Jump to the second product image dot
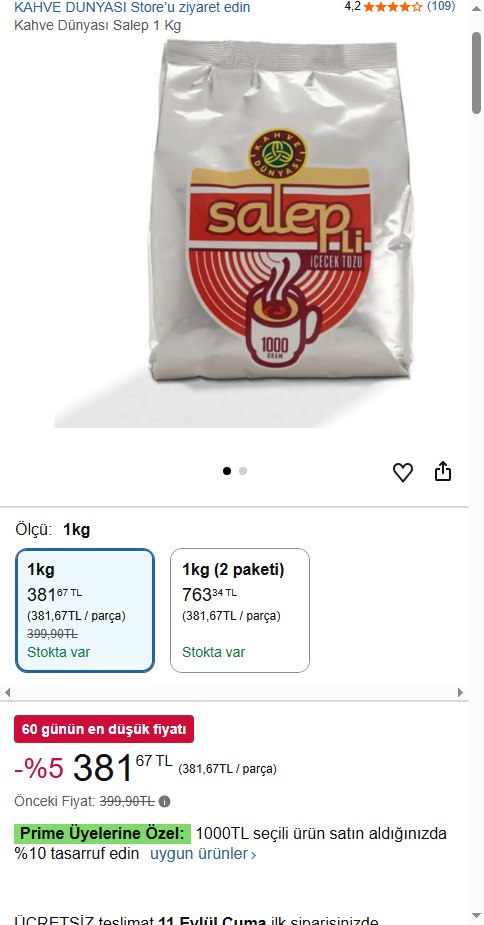Screen dimensions: 484x925 pyautogui.click(x=243, y=471)
